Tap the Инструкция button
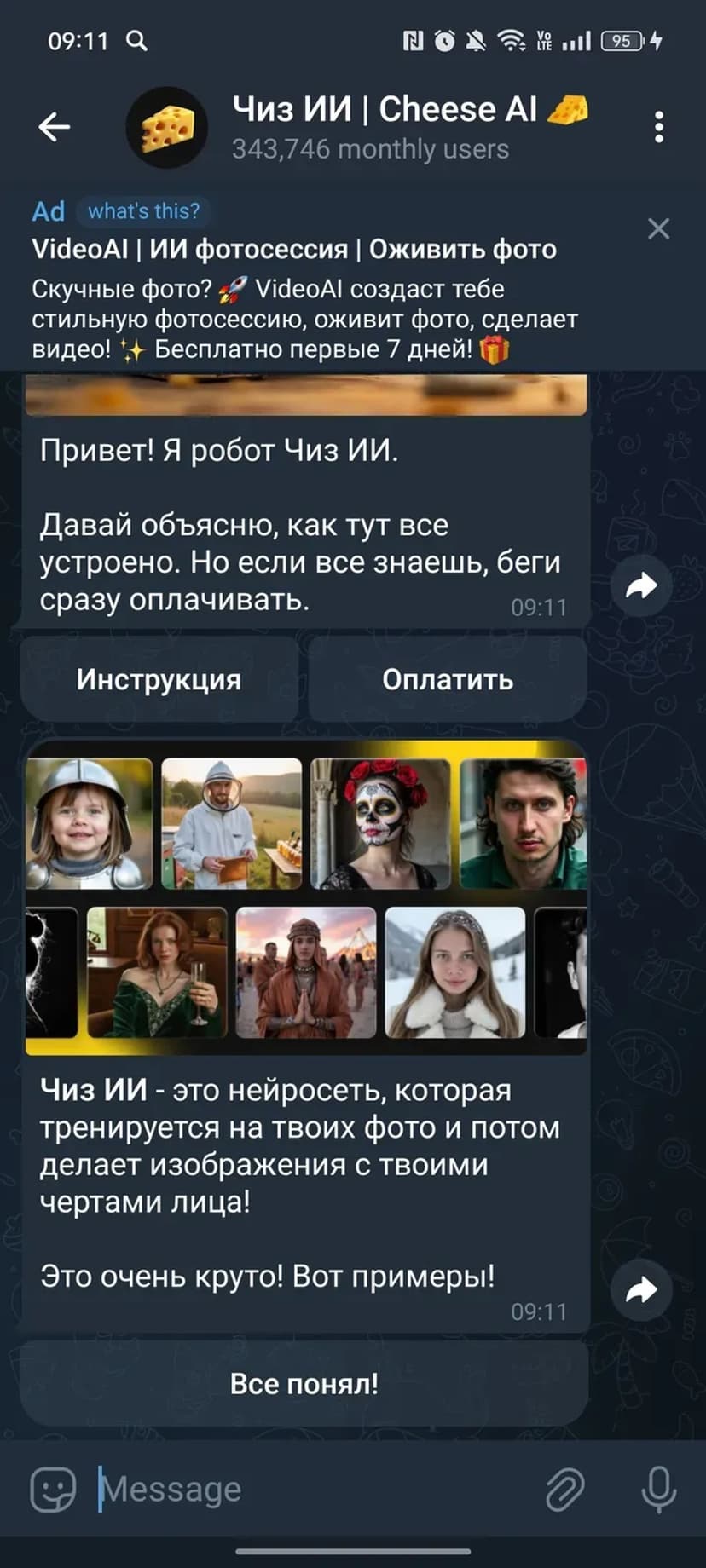The width and height of the screenshot is (706, 1568). tap(159, 679)
